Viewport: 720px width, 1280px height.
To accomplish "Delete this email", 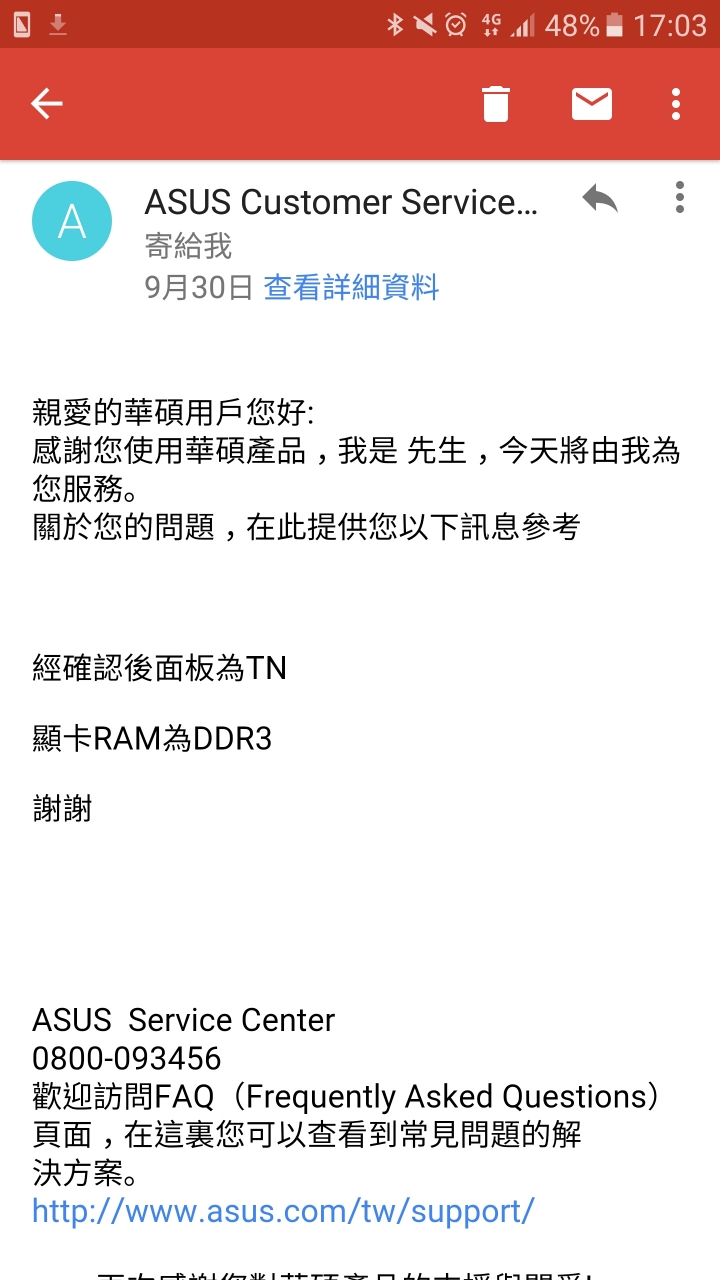I will pyautogui.click(x=496, y=104).
